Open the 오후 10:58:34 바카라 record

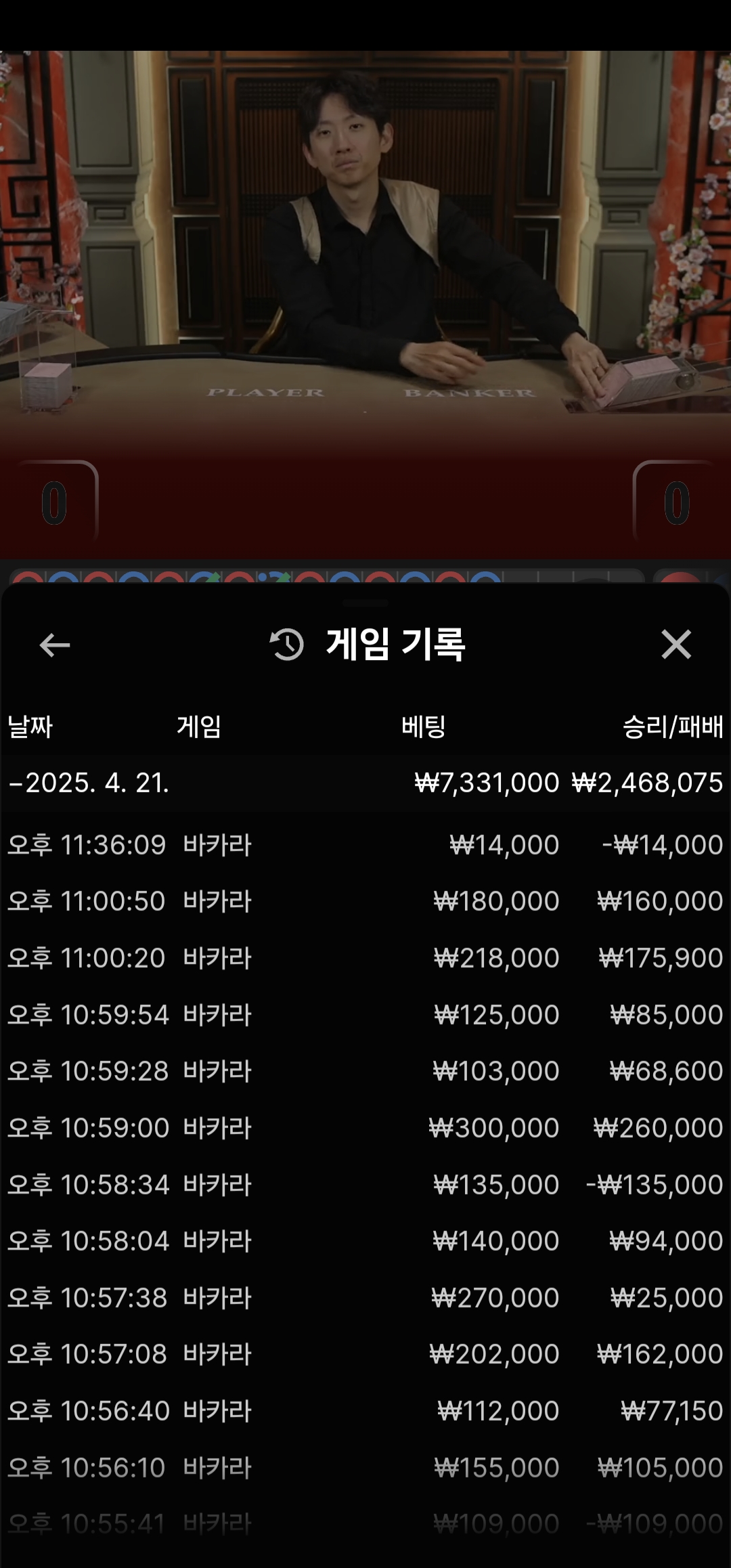point(365,1185)
